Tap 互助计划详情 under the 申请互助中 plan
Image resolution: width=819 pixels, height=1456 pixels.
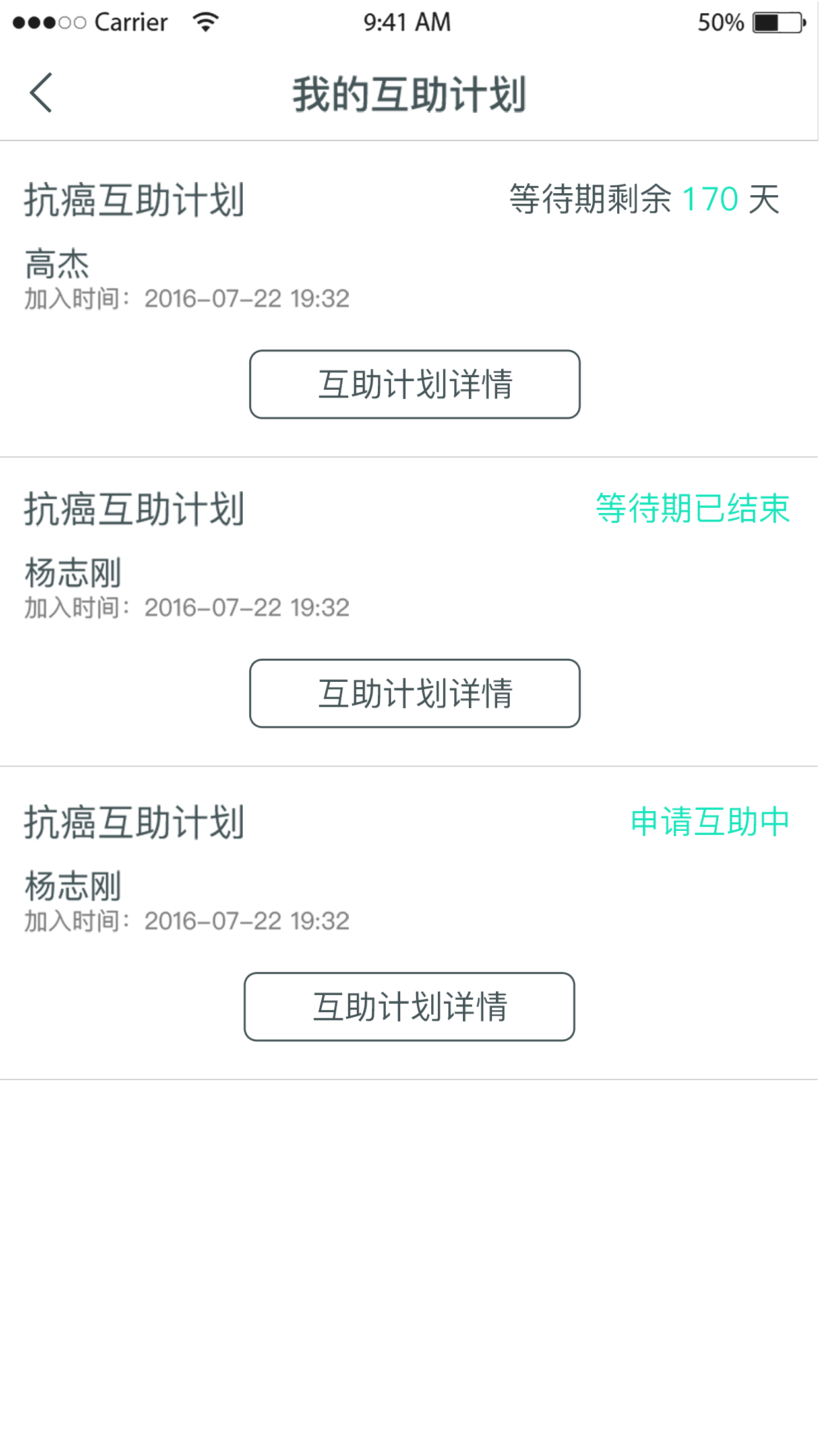pyautogui.click(x=409, y=1007)
